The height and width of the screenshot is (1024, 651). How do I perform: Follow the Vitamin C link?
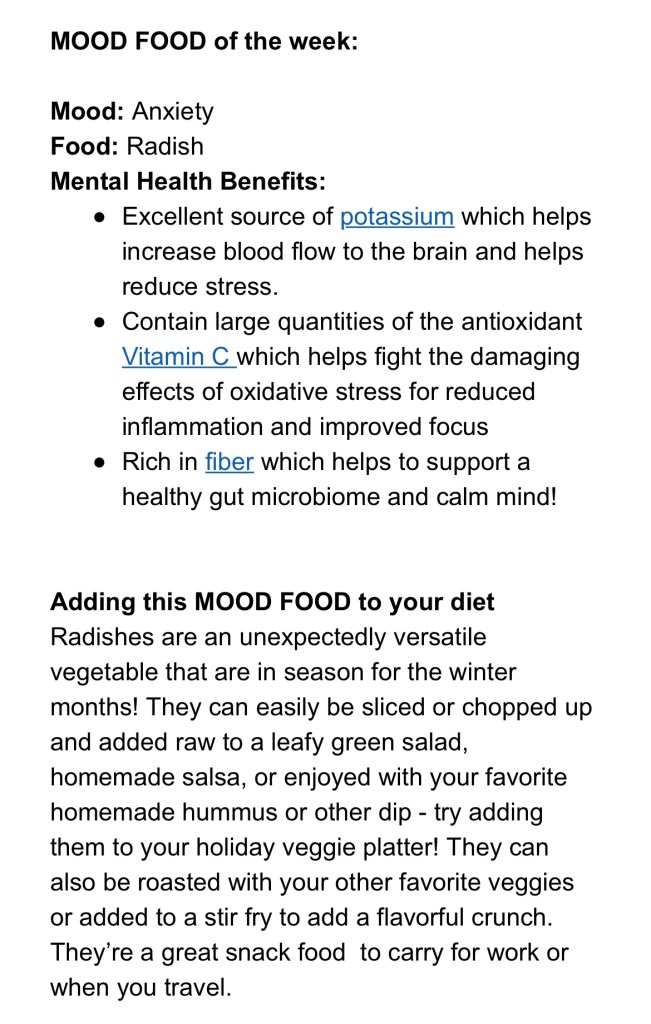(x=176, y=356)
